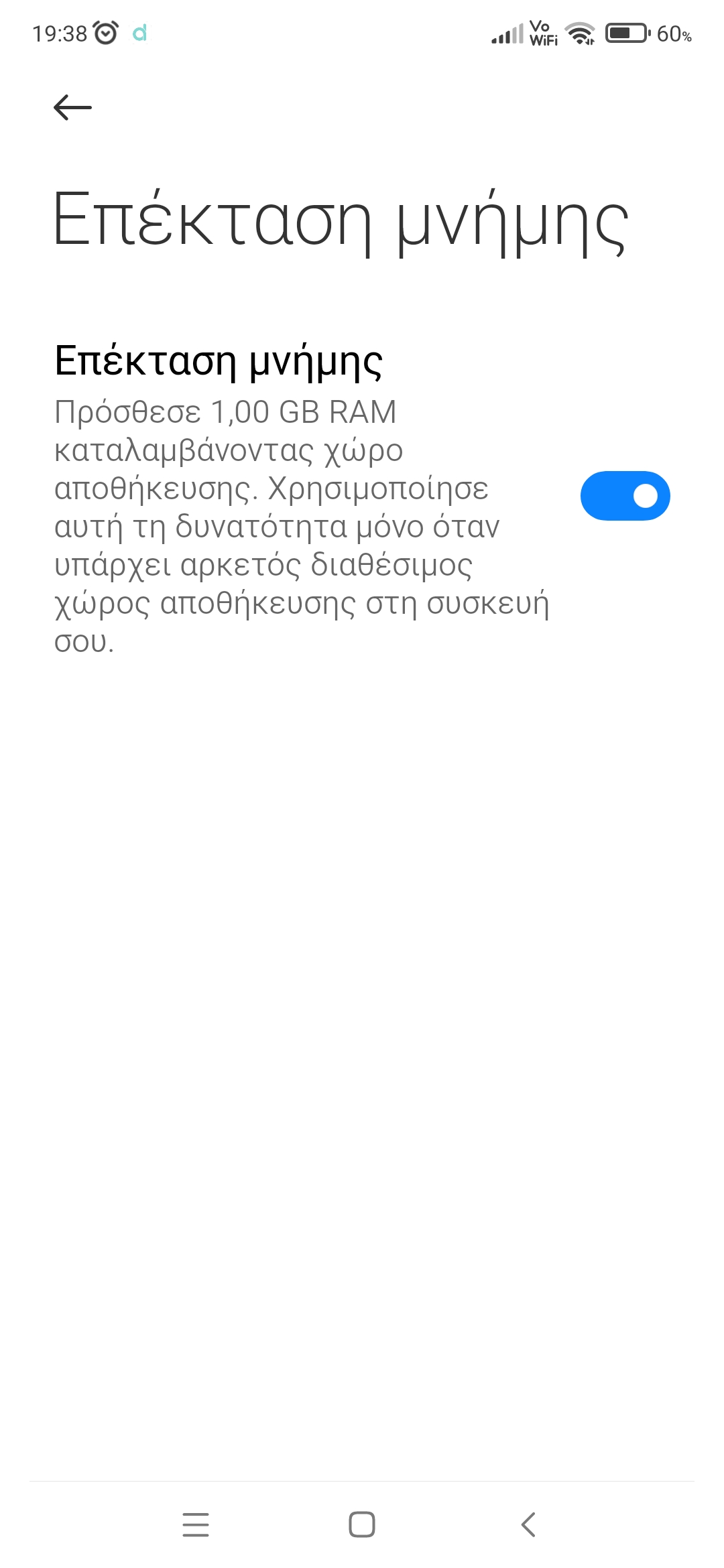Go back using the top arrow

click(x=72, y=107)
